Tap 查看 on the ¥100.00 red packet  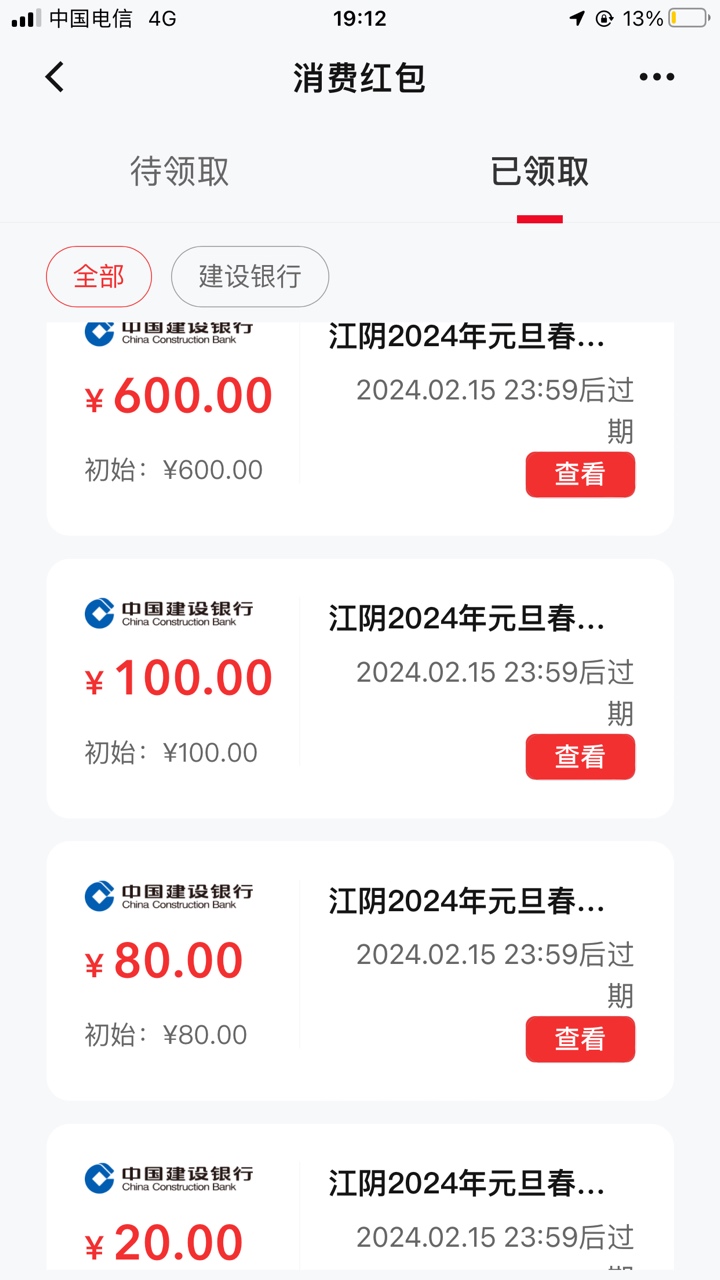pos(580,757)
